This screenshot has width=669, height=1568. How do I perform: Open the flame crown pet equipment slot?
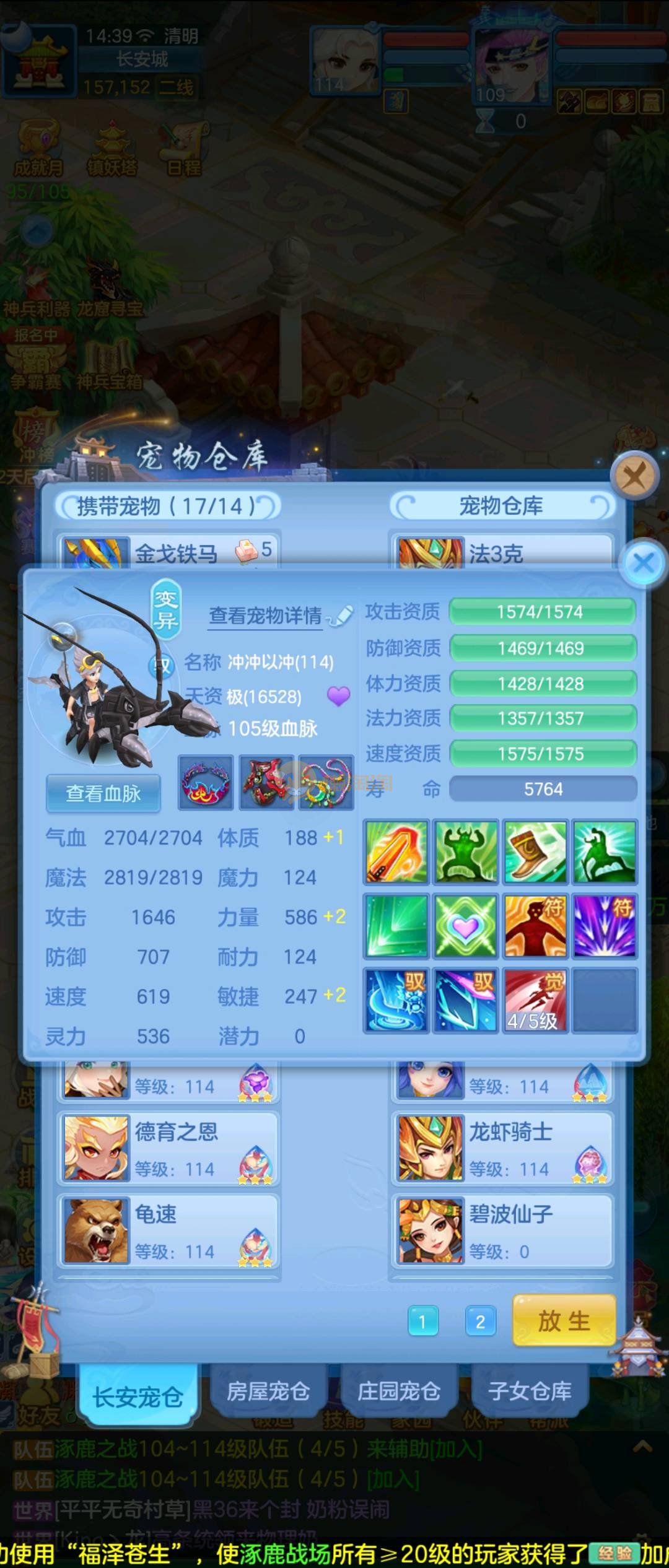tap(206, 782)
